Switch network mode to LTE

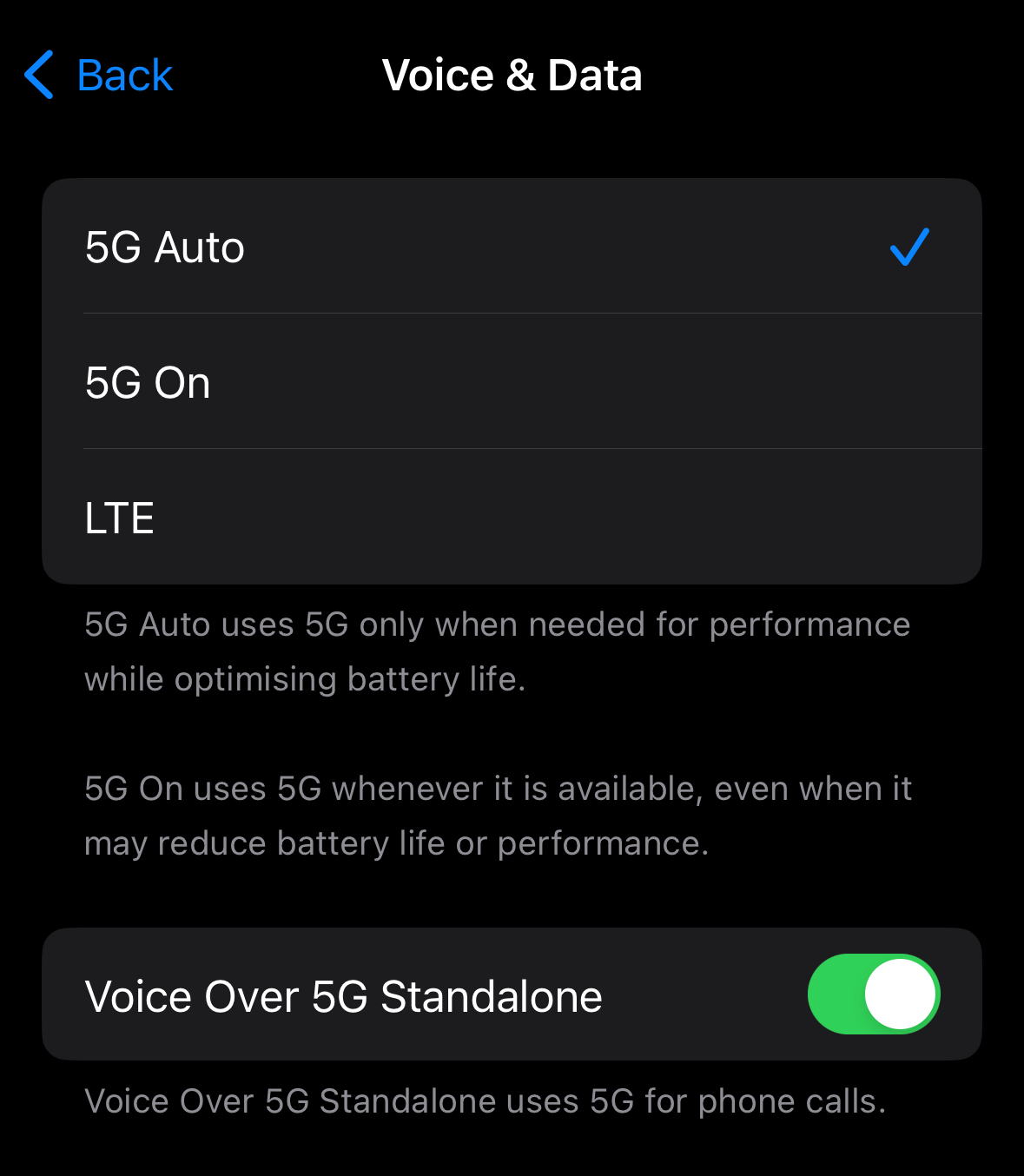point(512,518)
